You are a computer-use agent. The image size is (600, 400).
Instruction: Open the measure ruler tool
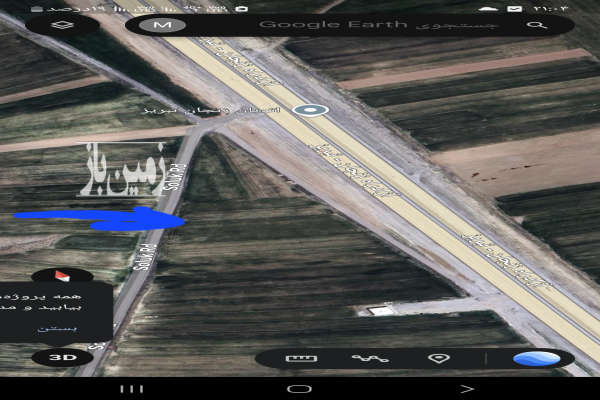click(x=295, y=358)
